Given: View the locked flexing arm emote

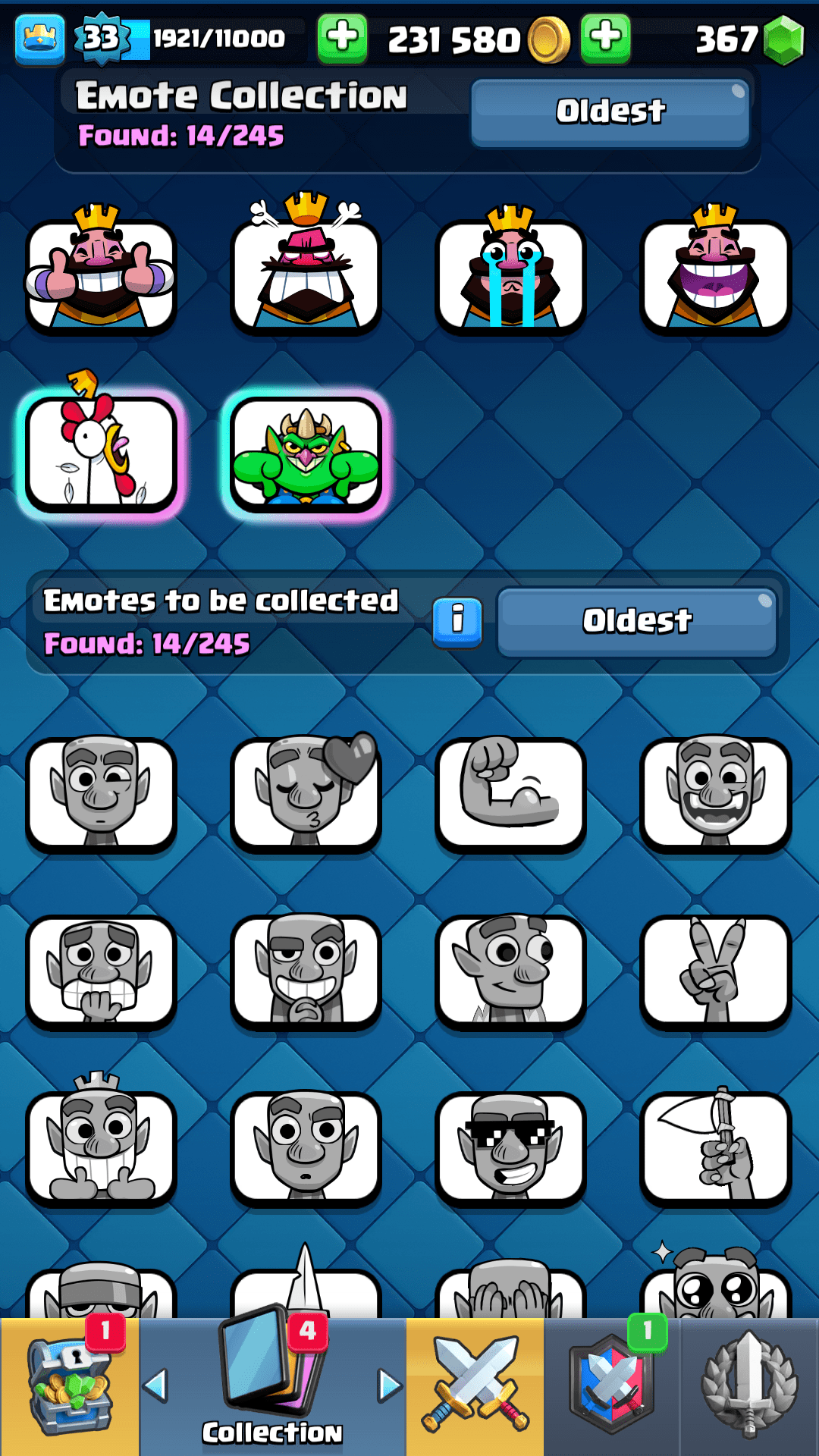Looking at the screenshot, I should 510,793.
